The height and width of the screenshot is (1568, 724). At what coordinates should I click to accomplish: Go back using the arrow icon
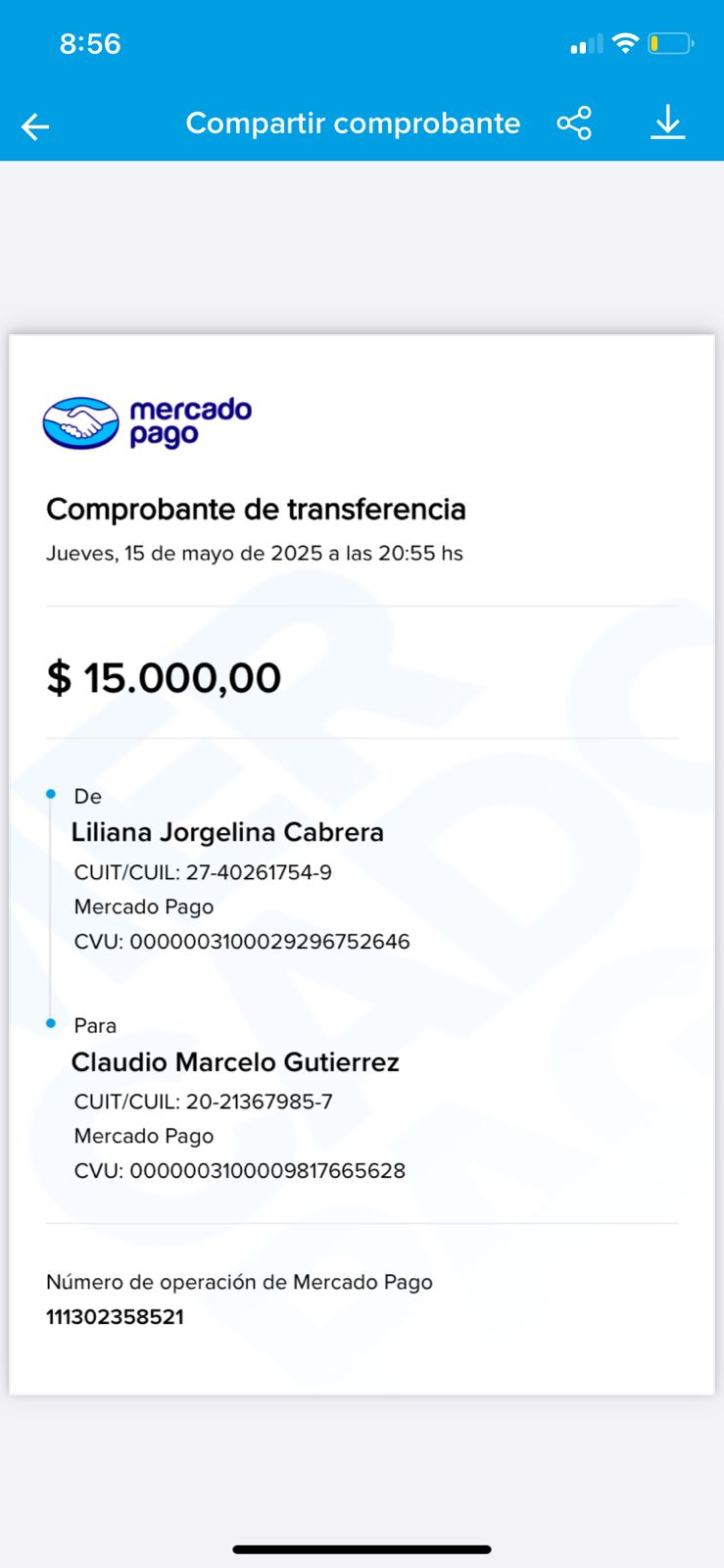coord(35,125)
